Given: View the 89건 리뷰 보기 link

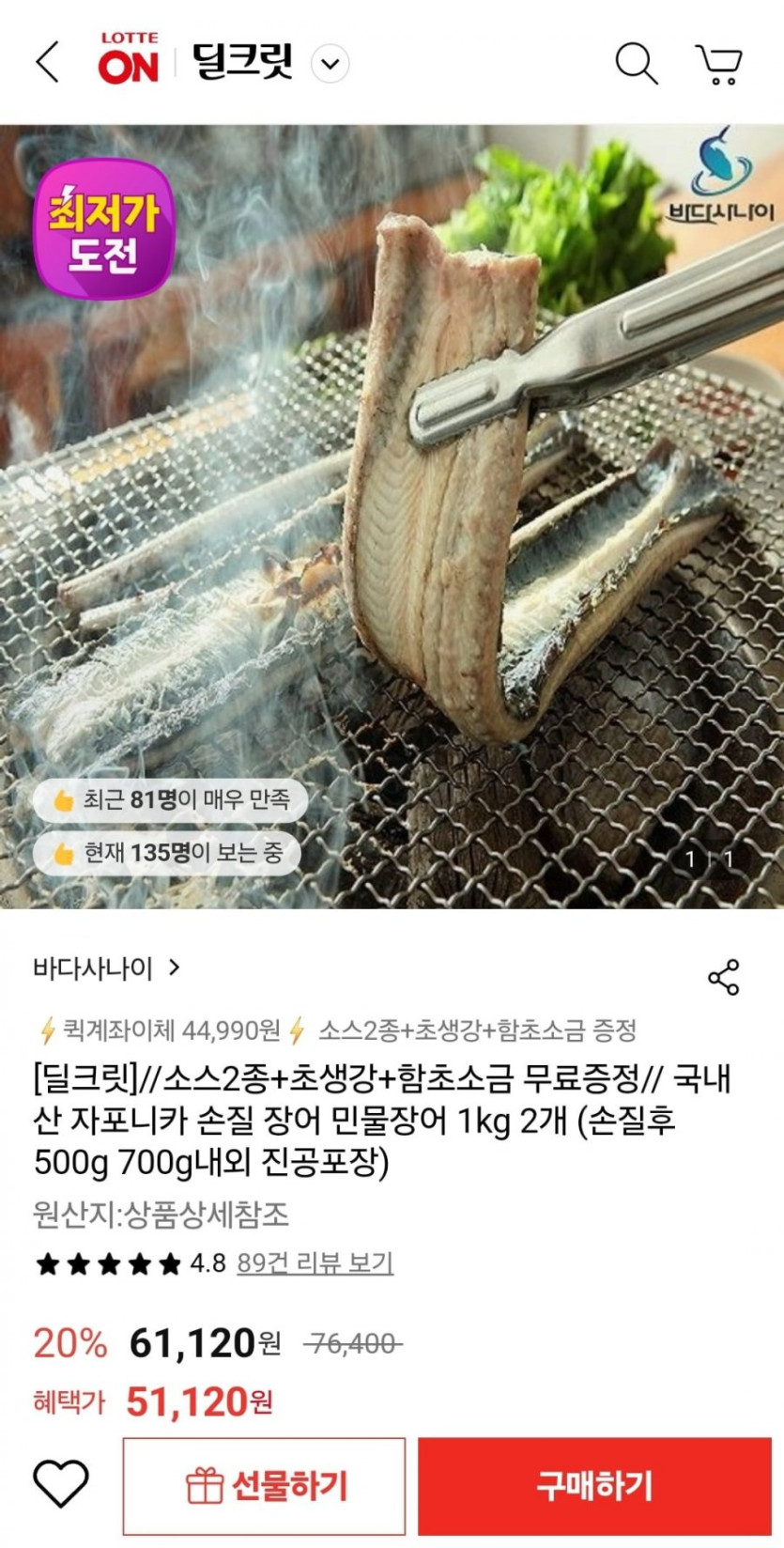Looking at the screenshot, I should 315,1262.
